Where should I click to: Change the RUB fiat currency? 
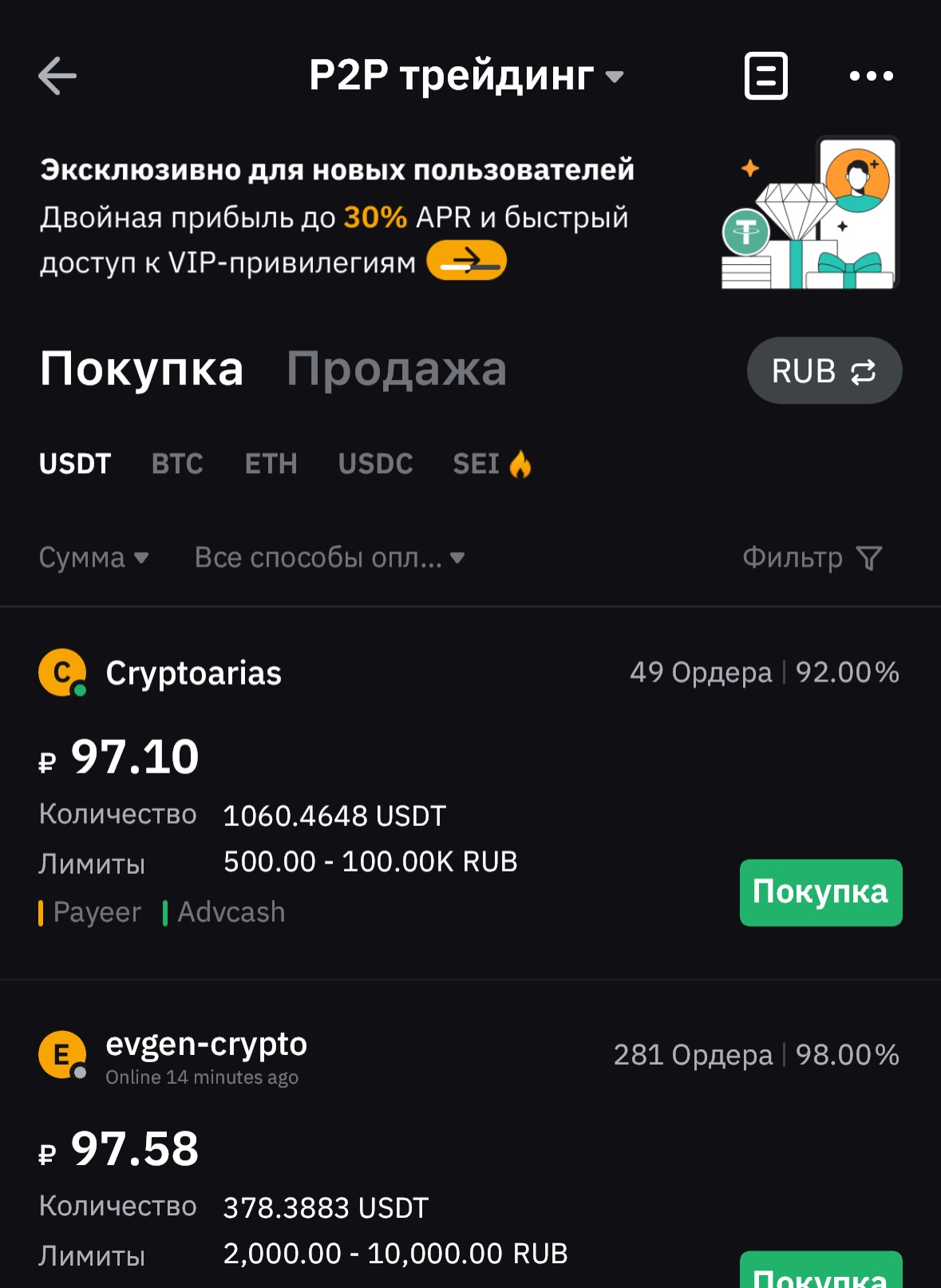824,371
